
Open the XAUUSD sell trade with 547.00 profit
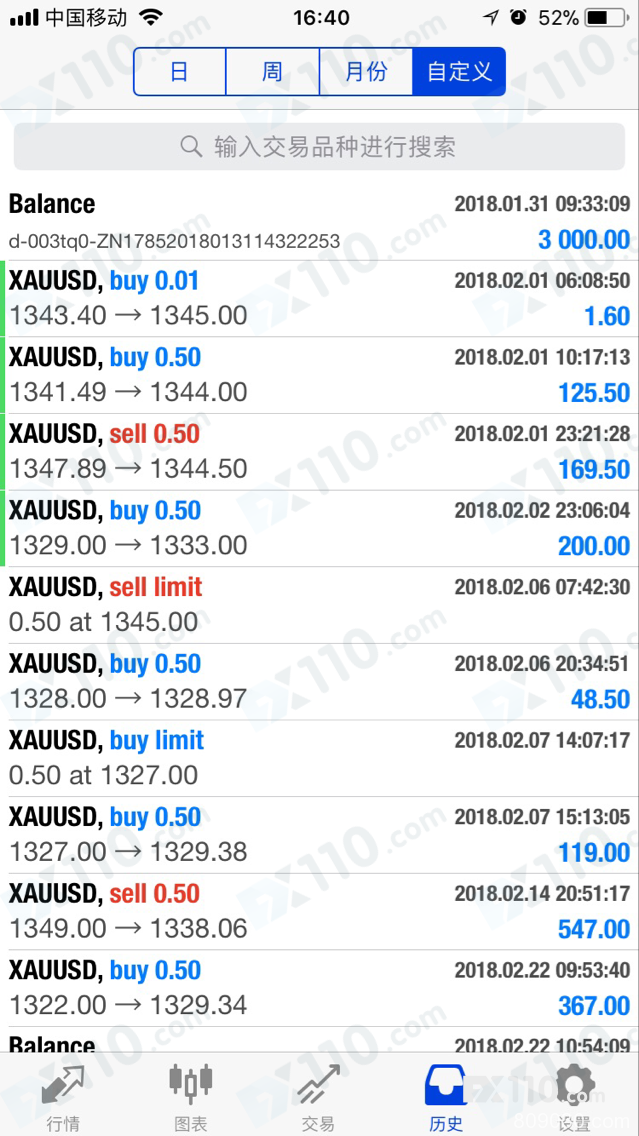pyautogui.click(x=319, y=911)
